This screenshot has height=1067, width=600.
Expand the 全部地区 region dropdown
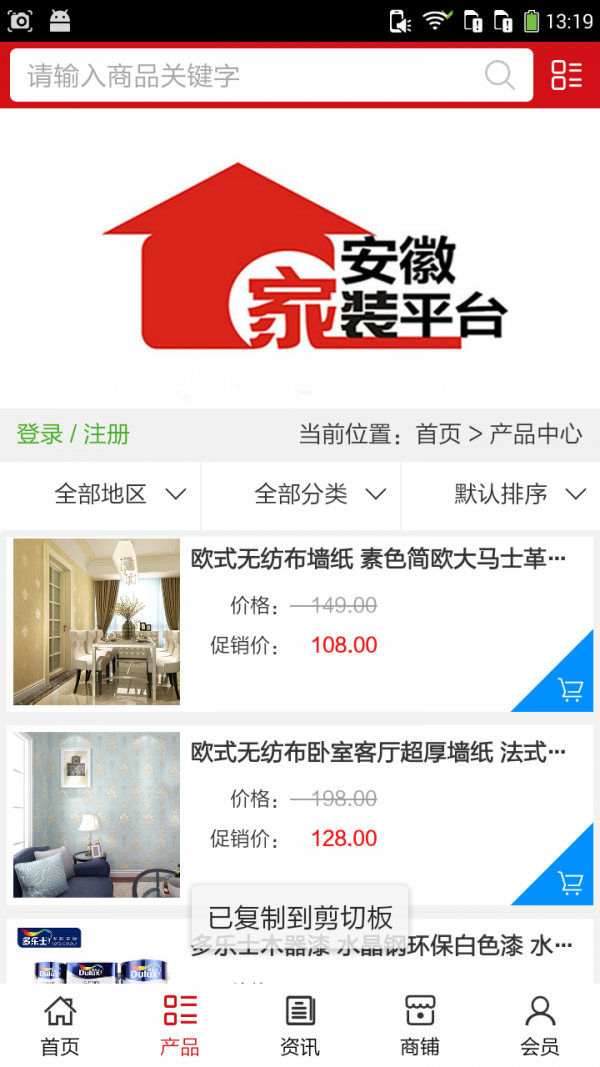point(120,494)
